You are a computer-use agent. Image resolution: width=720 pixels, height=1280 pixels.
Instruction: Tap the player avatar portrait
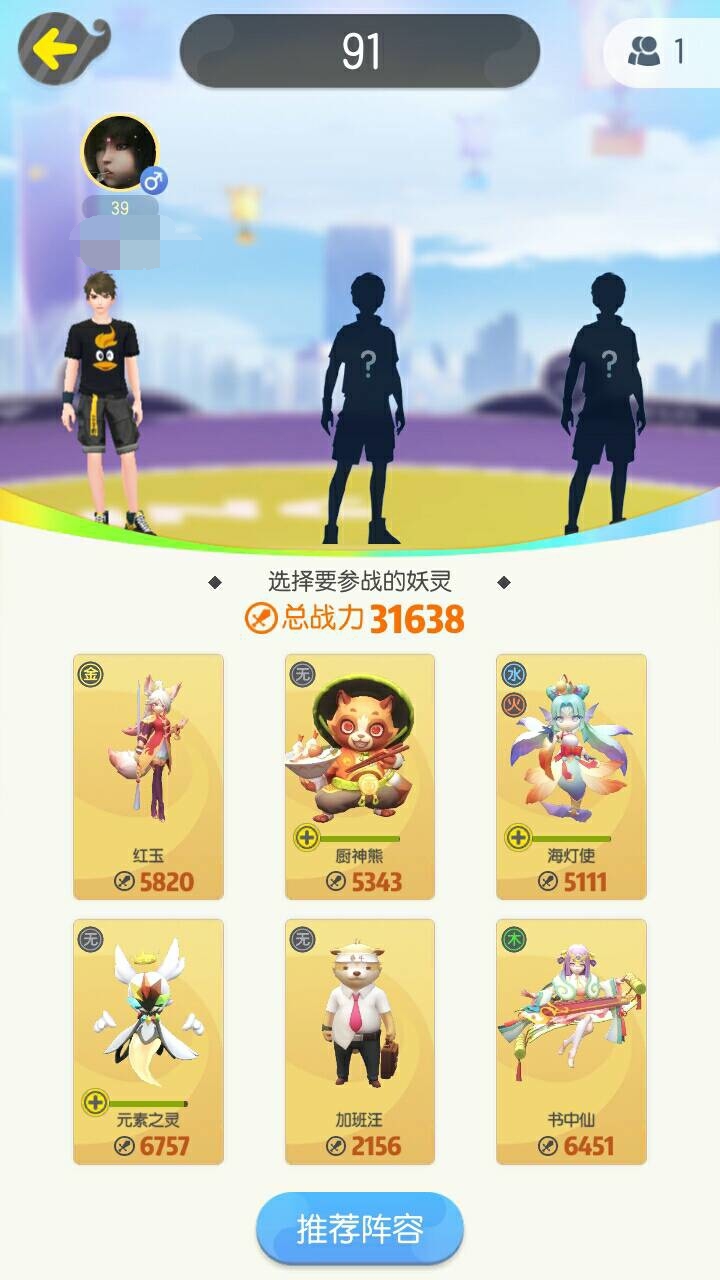point(120,153)
